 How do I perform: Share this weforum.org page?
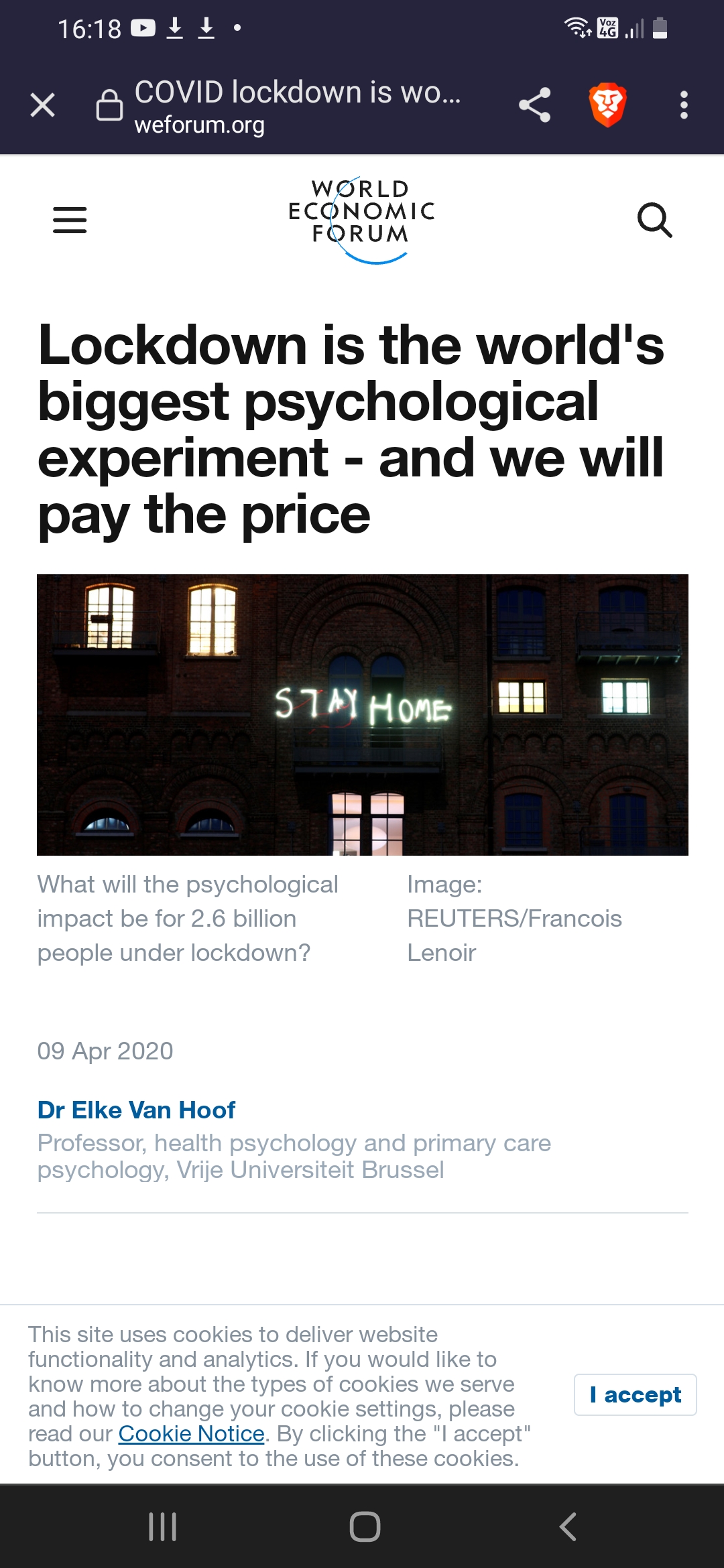click(534, 105)
